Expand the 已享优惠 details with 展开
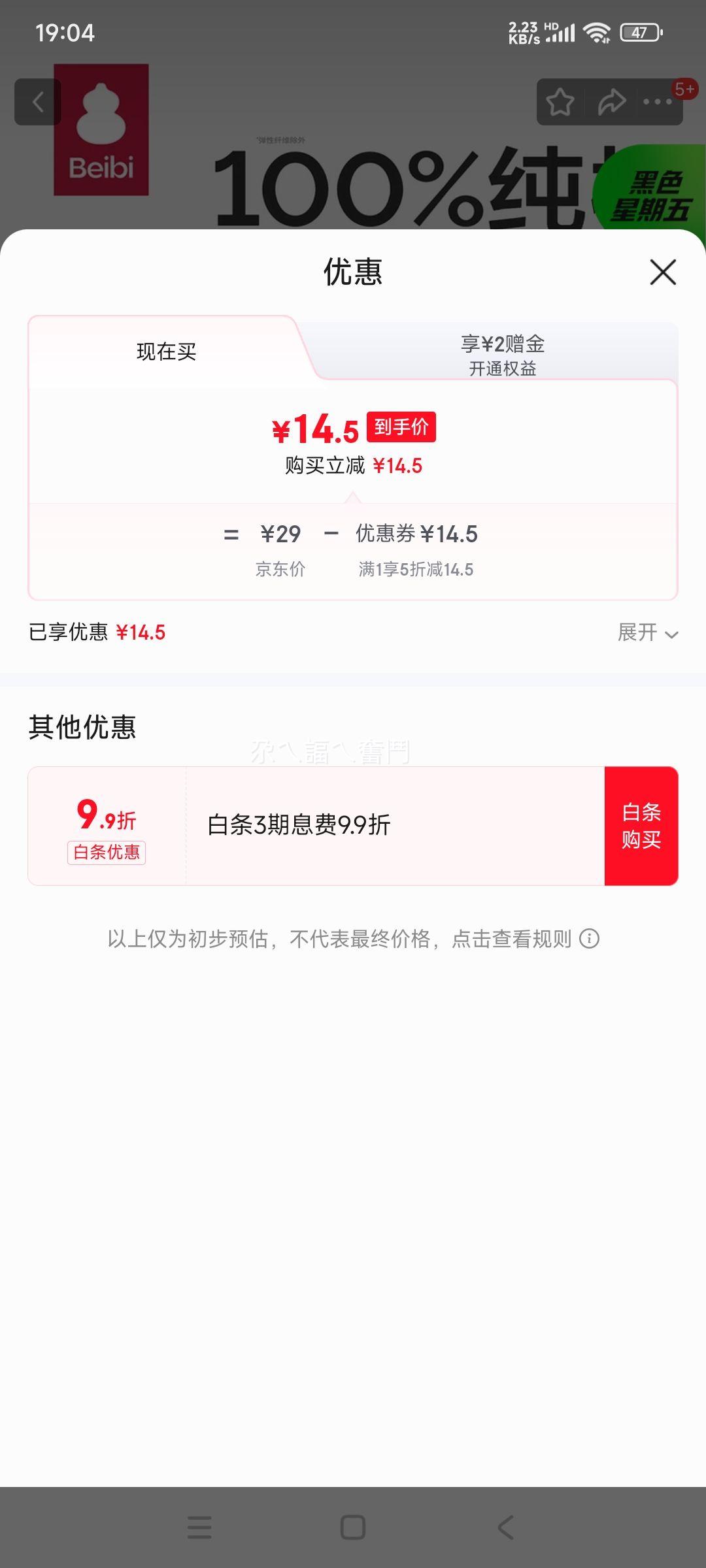706x1568 pixels. (648, 632)
